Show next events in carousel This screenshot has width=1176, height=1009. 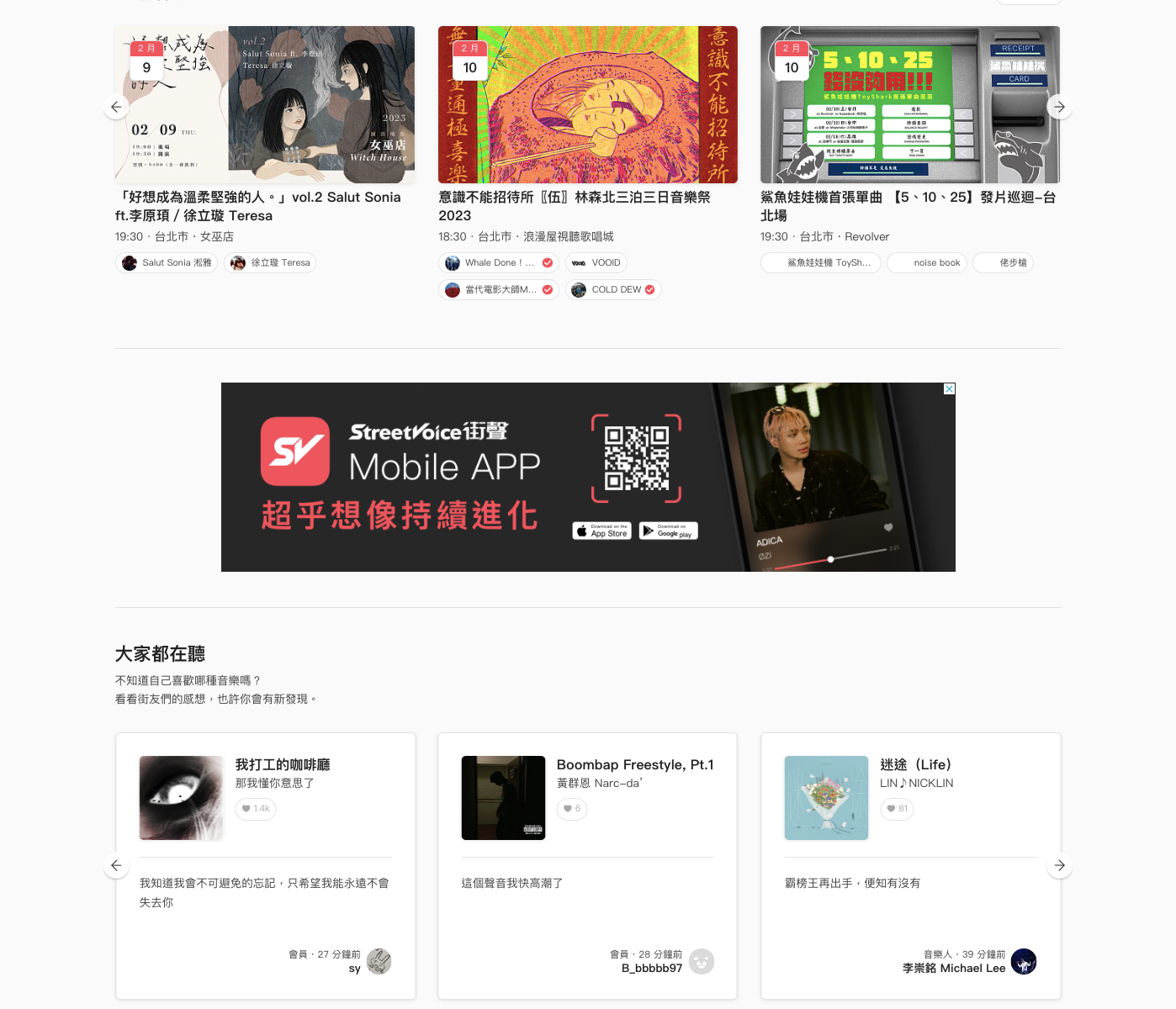[1059, 107]
